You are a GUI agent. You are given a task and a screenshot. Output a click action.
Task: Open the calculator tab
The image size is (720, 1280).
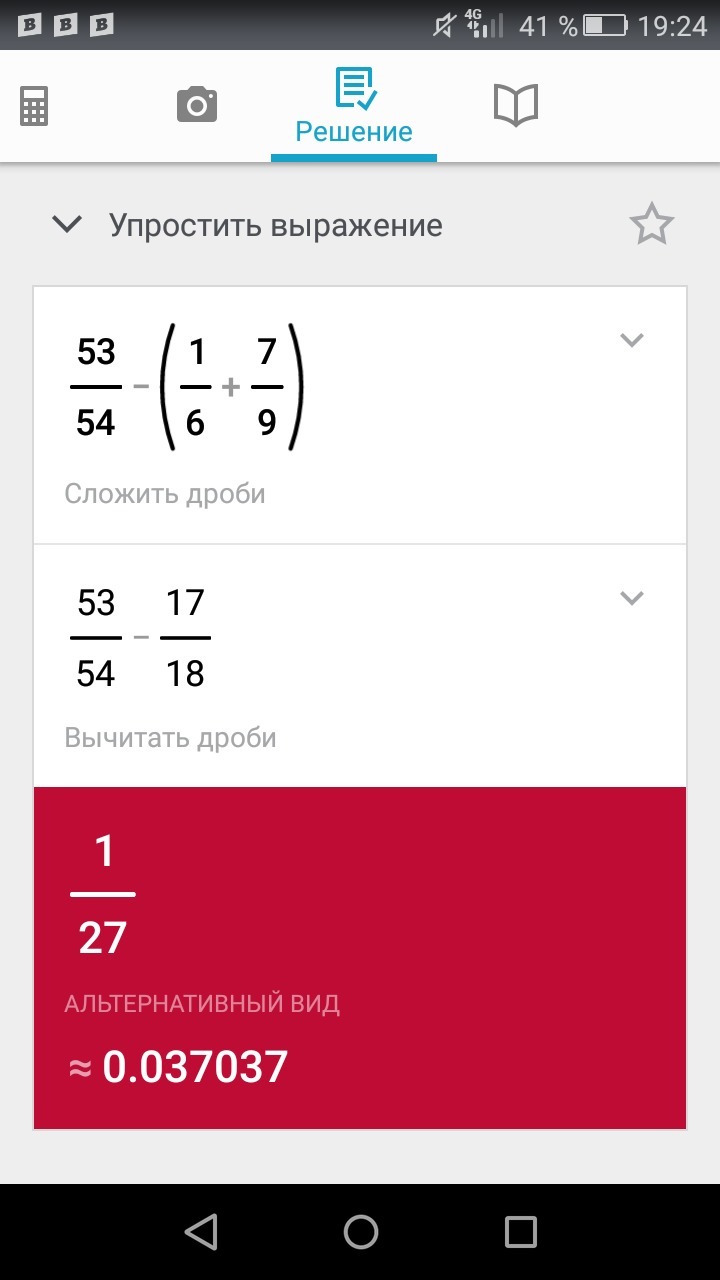[x=34, y=105]
